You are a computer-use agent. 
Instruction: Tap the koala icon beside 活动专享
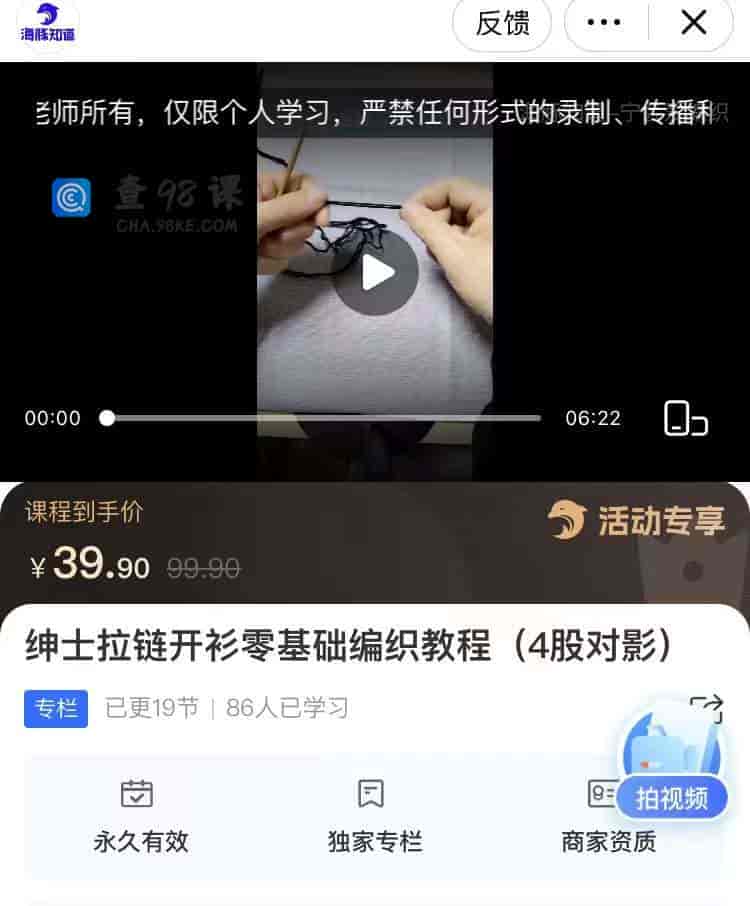coord(570,513)
